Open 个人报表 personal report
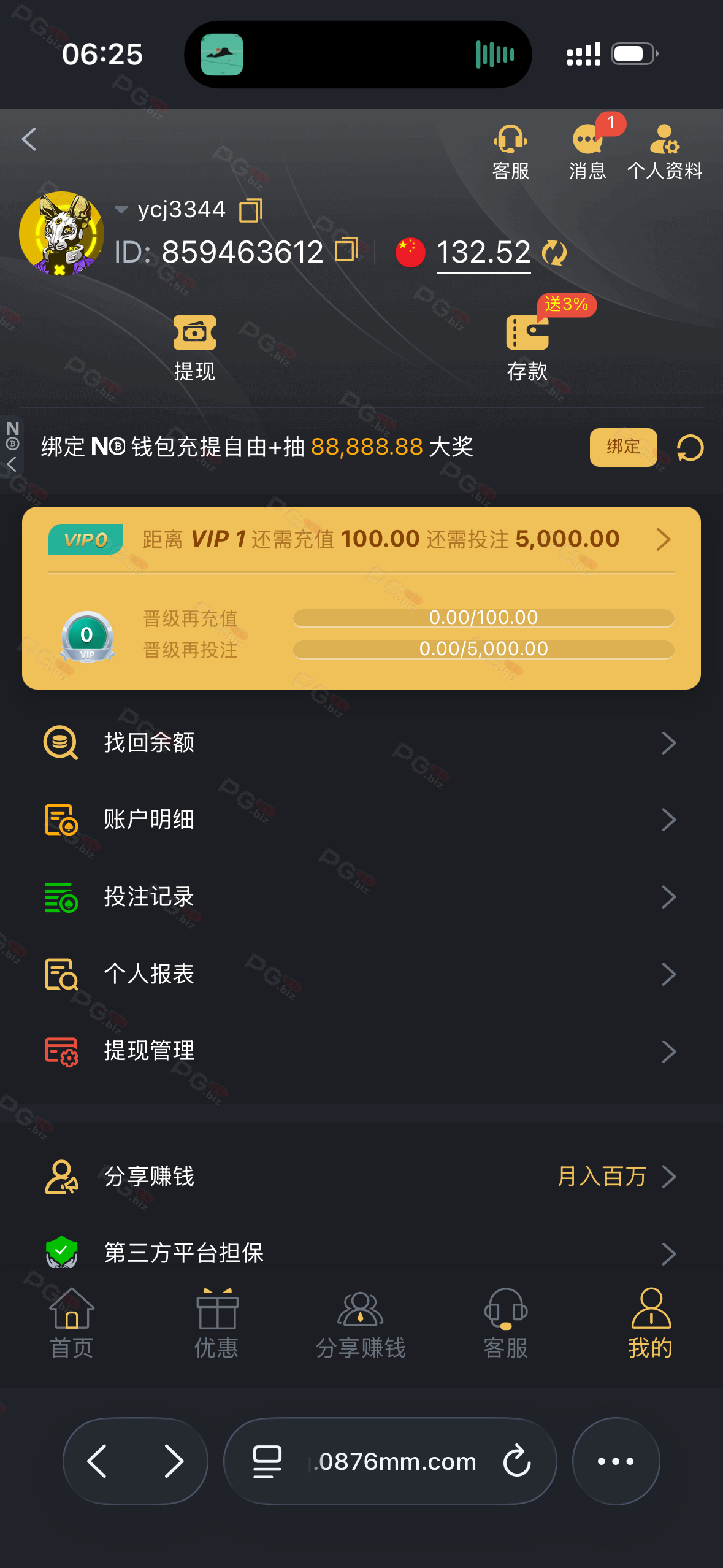Viewport: 723px width, 1568px height. (x=361, y=974)
